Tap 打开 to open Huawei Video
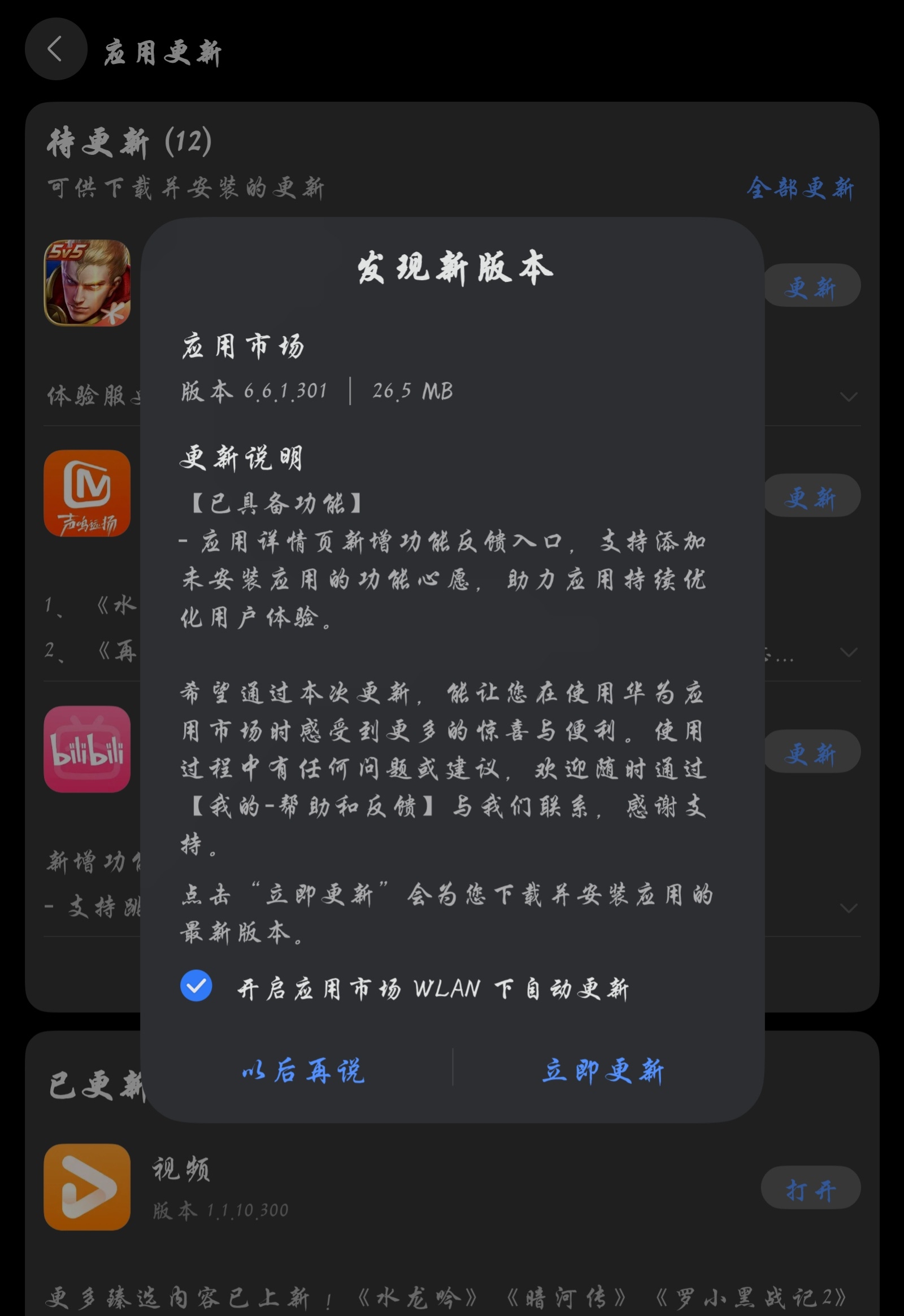 [x=811, y=1187]
